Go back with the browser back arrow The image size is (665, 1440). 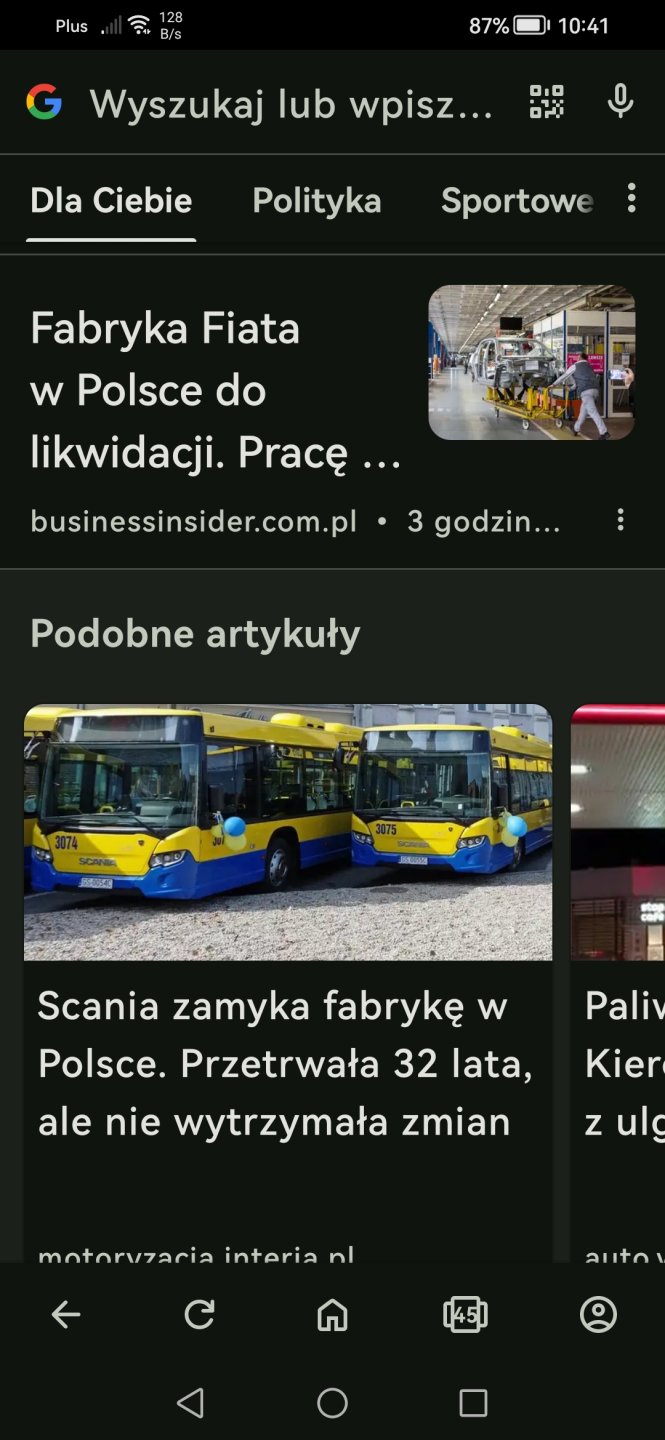click(66, 1315)
